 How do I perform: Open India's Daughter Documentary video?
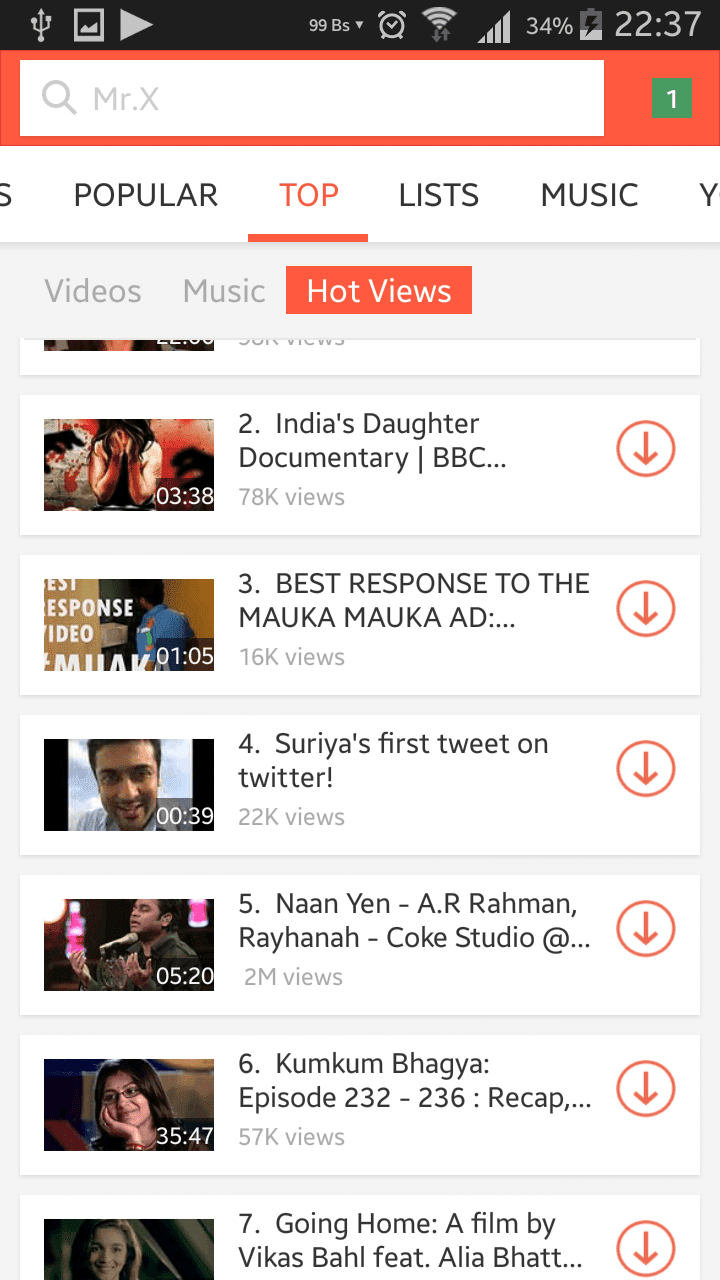360,465
